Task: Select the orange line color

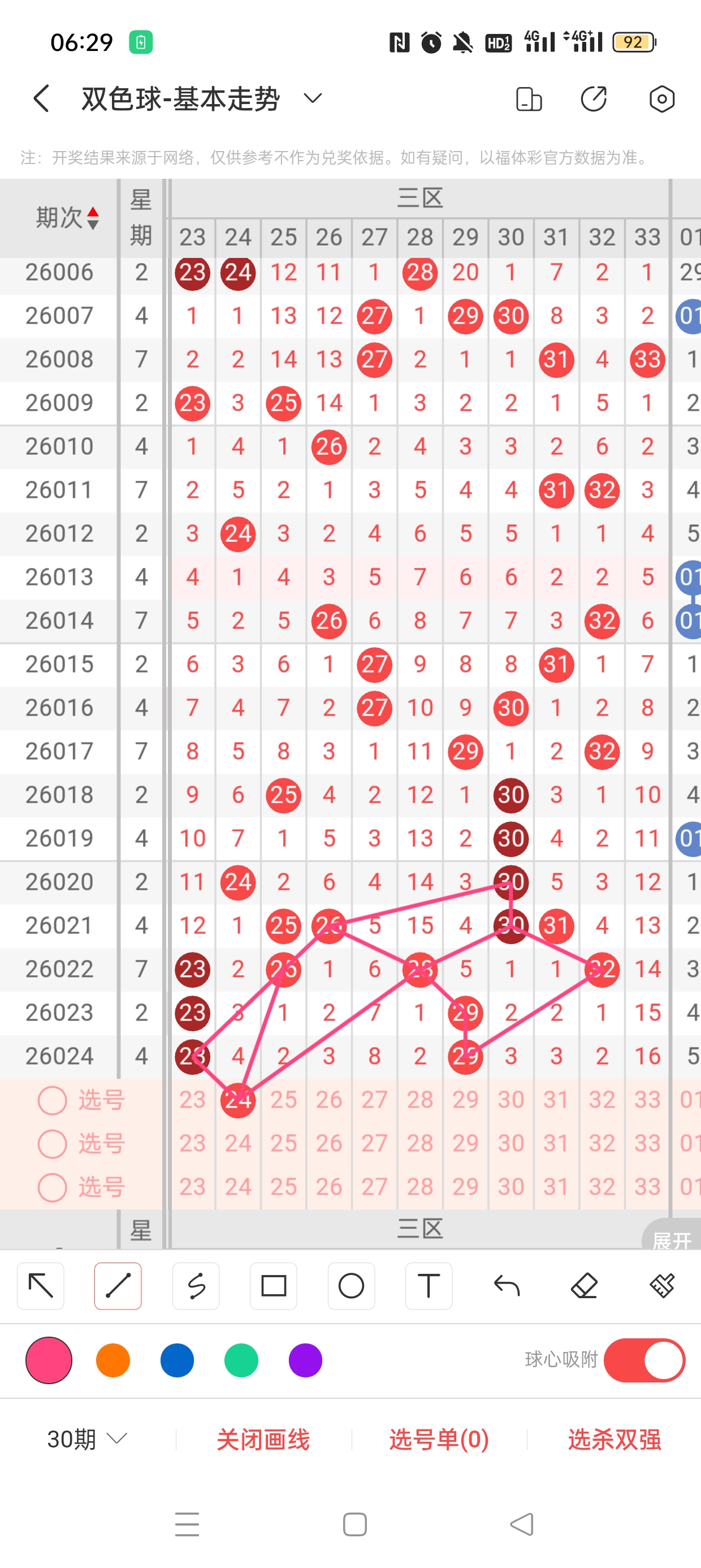Action: click(113, 1360)
